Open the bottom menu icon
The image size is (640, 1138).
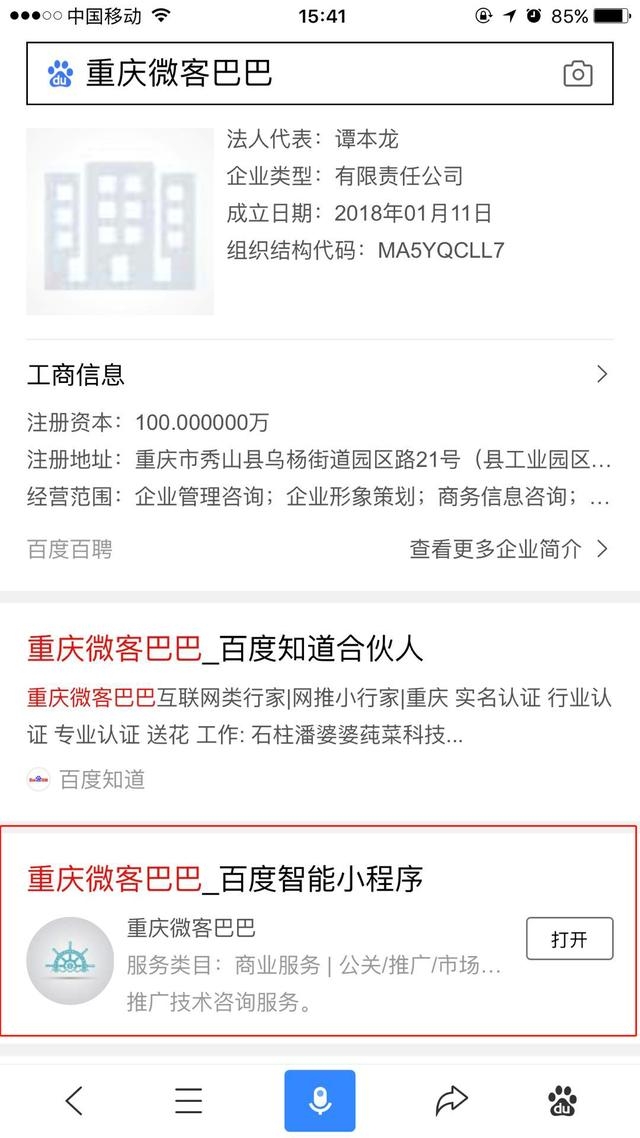tap(189, 1100)
